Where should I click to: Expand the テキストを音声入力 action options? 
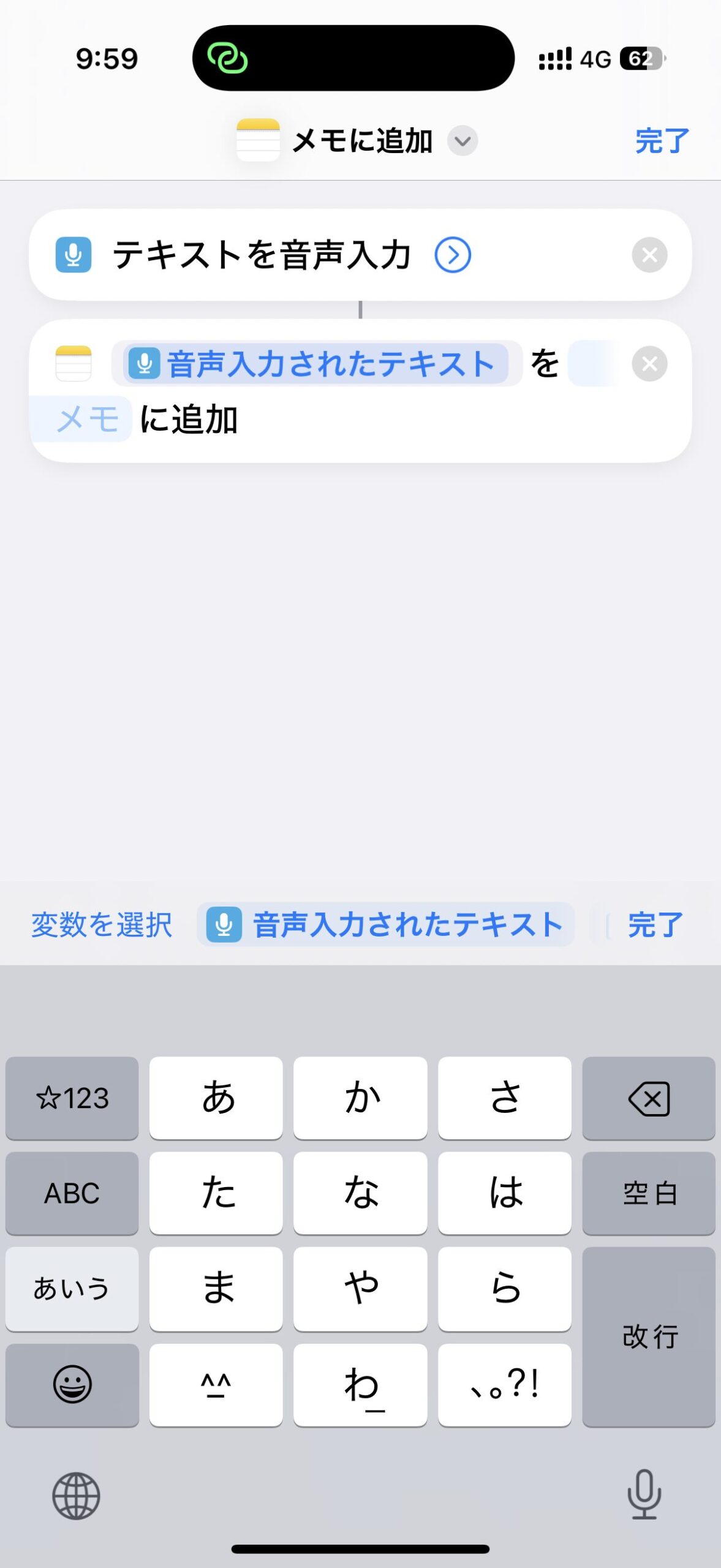tap(453, 255)
